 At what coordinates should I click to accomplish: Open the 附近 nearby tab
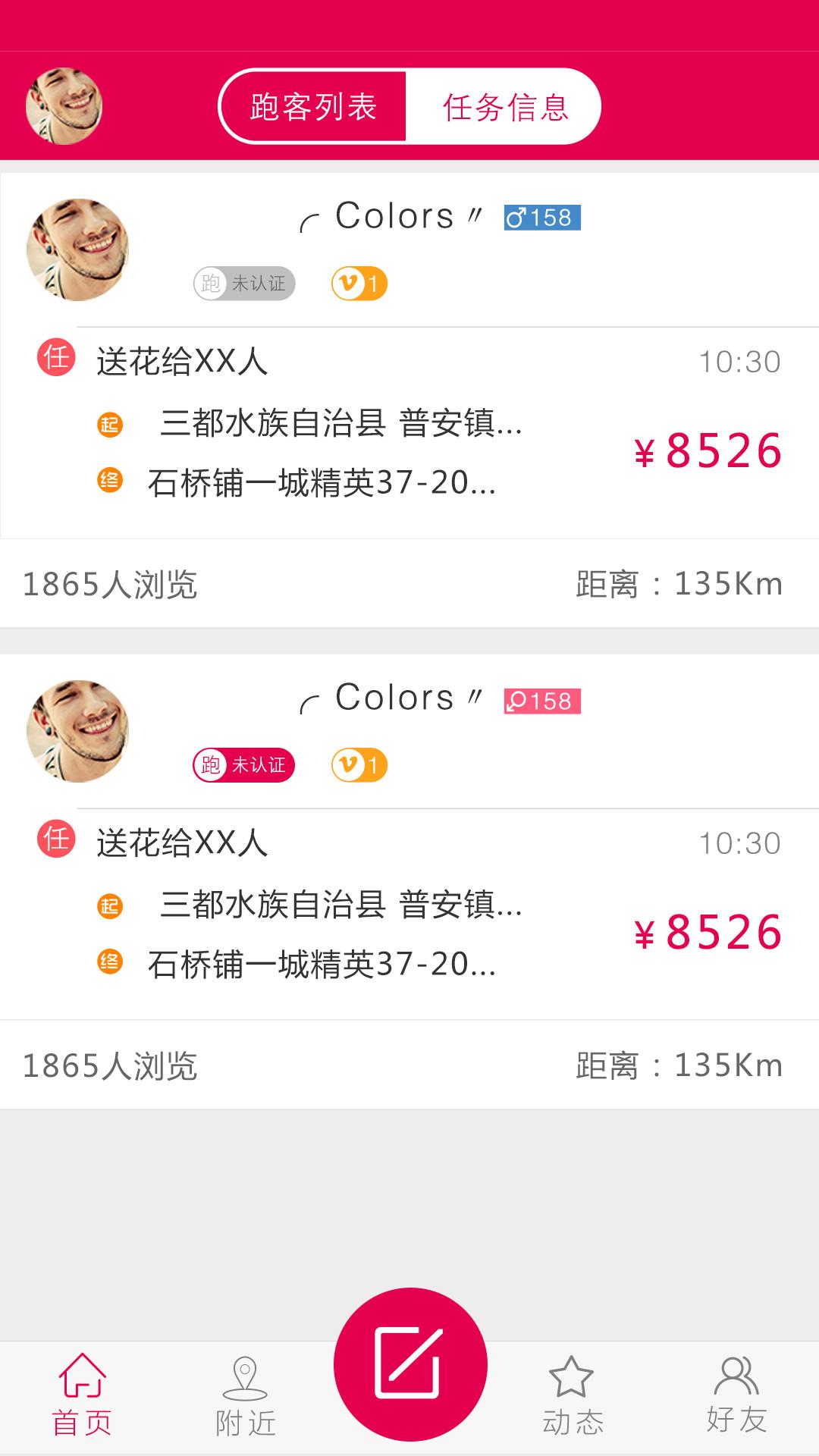(x=245, y=1397)
